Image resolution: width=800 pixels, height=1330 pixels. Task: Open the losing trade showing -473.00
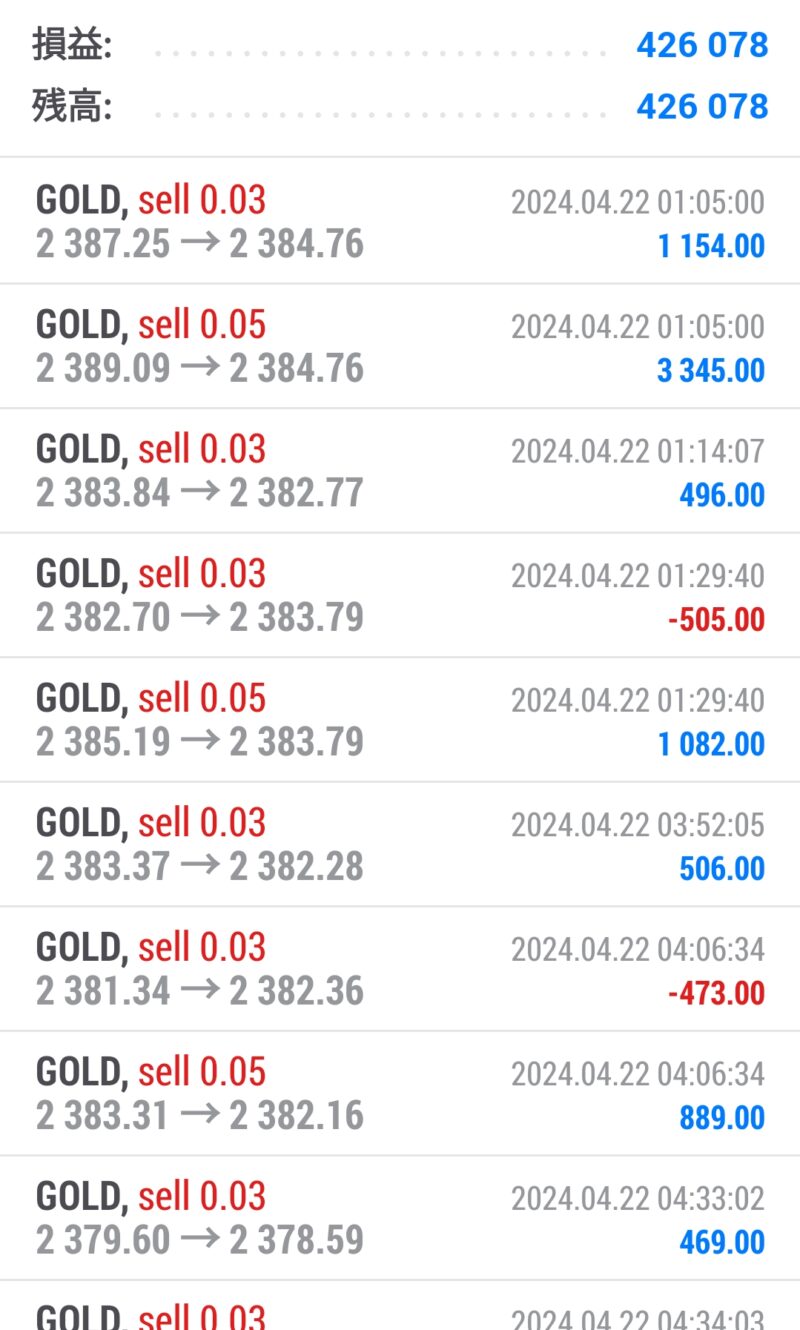(x=400, y=969)
